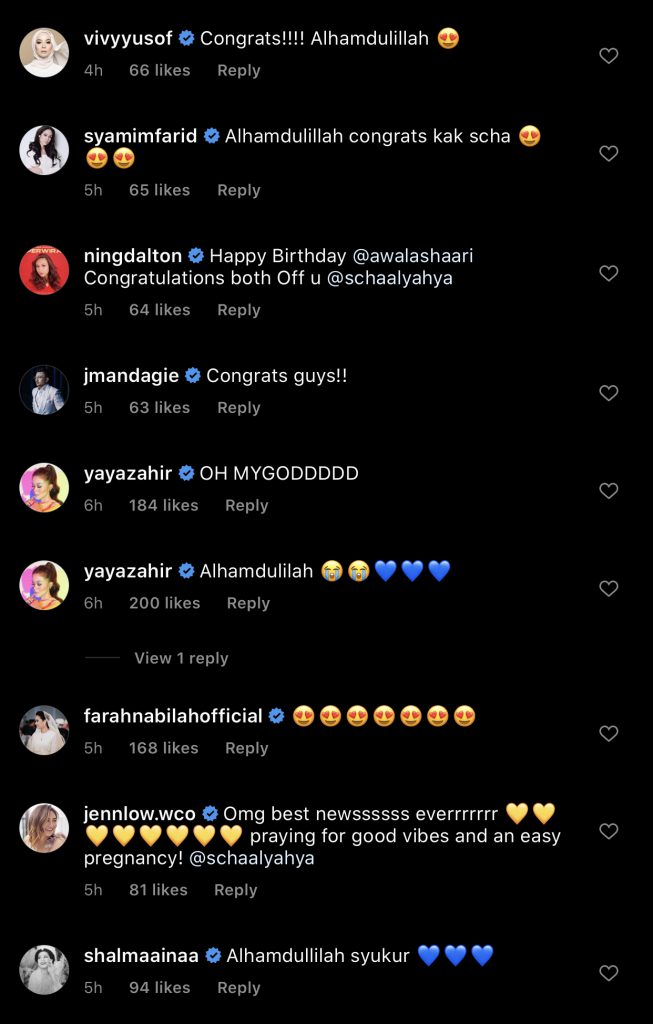Open the @awalashaari mention link
This screenshot has width=653, height=1024.
pos(413,256)
